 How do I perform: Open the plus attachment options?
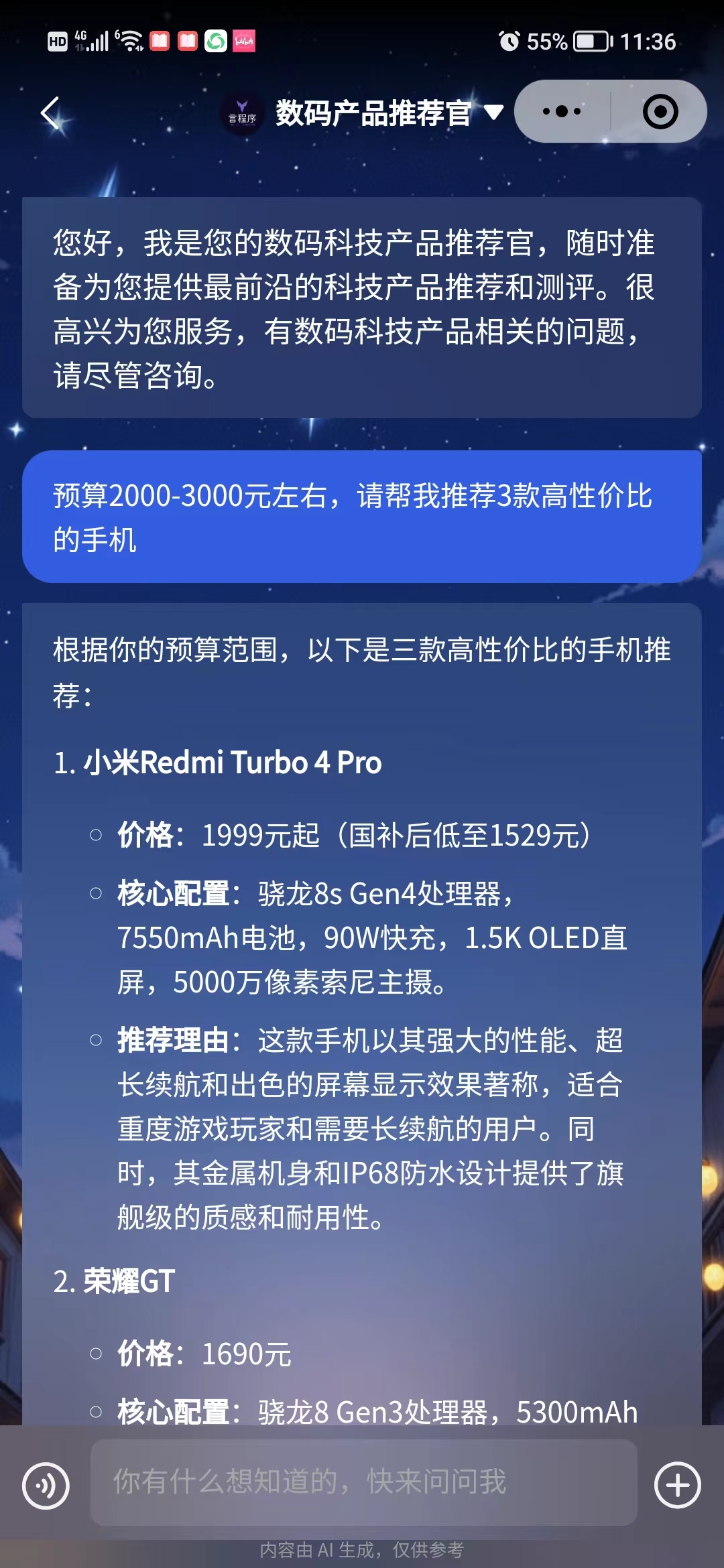677,1486
